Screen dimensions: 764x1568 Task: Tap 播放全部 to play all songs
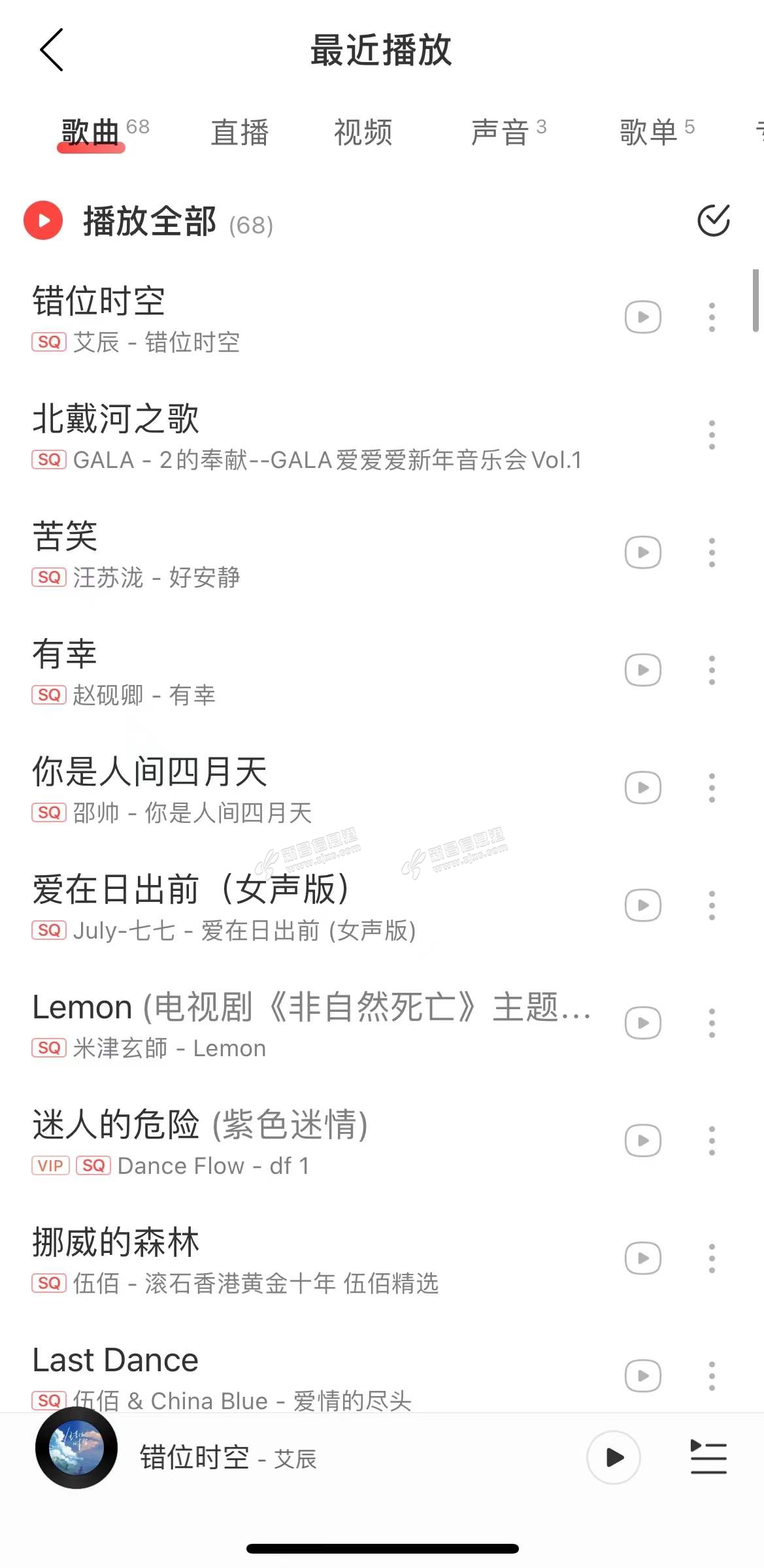click(149, 221)
